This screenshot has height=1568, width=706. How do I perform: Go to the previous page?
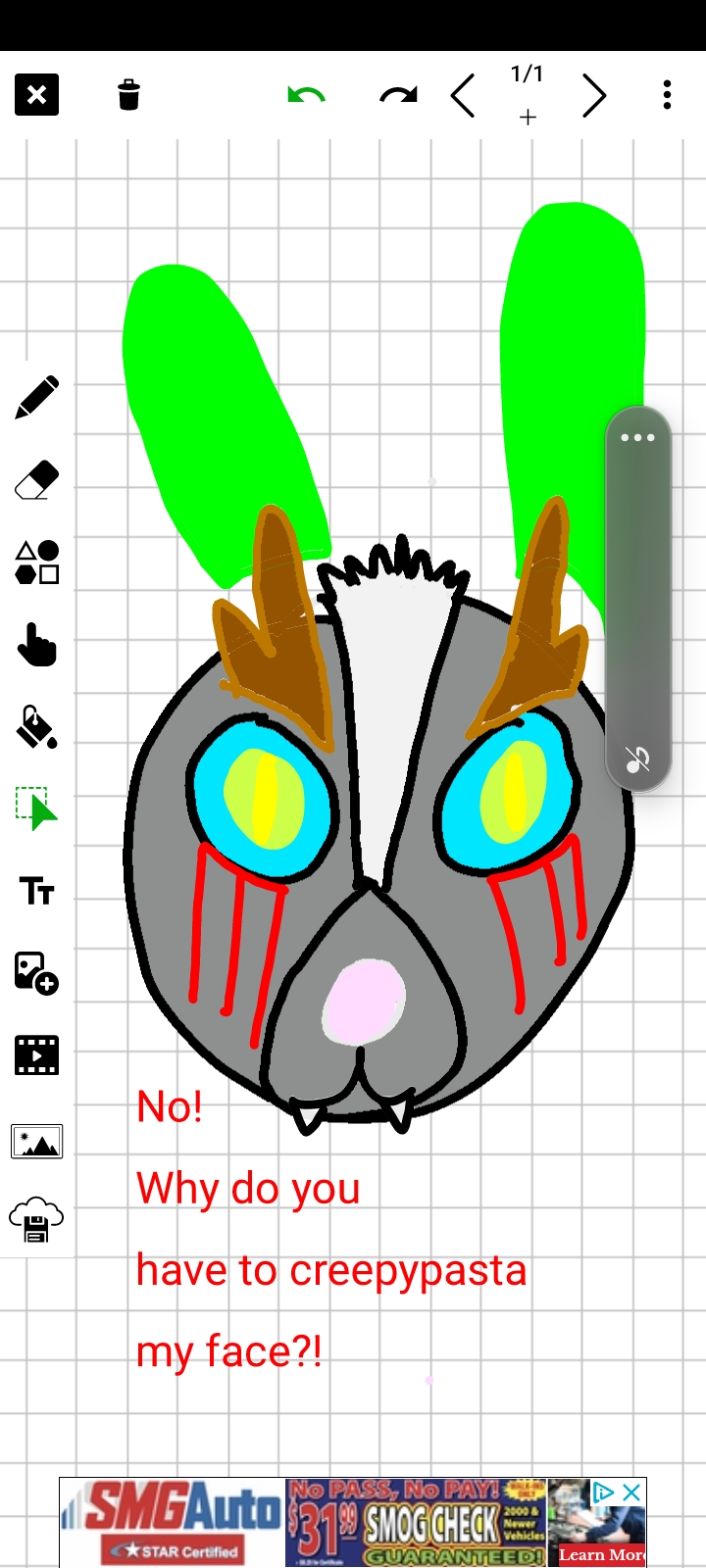464,95
